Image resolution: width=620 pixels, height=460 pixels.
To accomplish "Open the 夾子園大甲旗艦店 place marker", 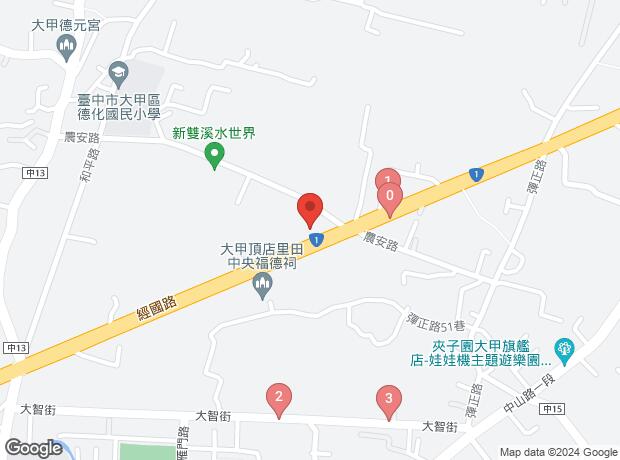I will [x=564, y=348].
